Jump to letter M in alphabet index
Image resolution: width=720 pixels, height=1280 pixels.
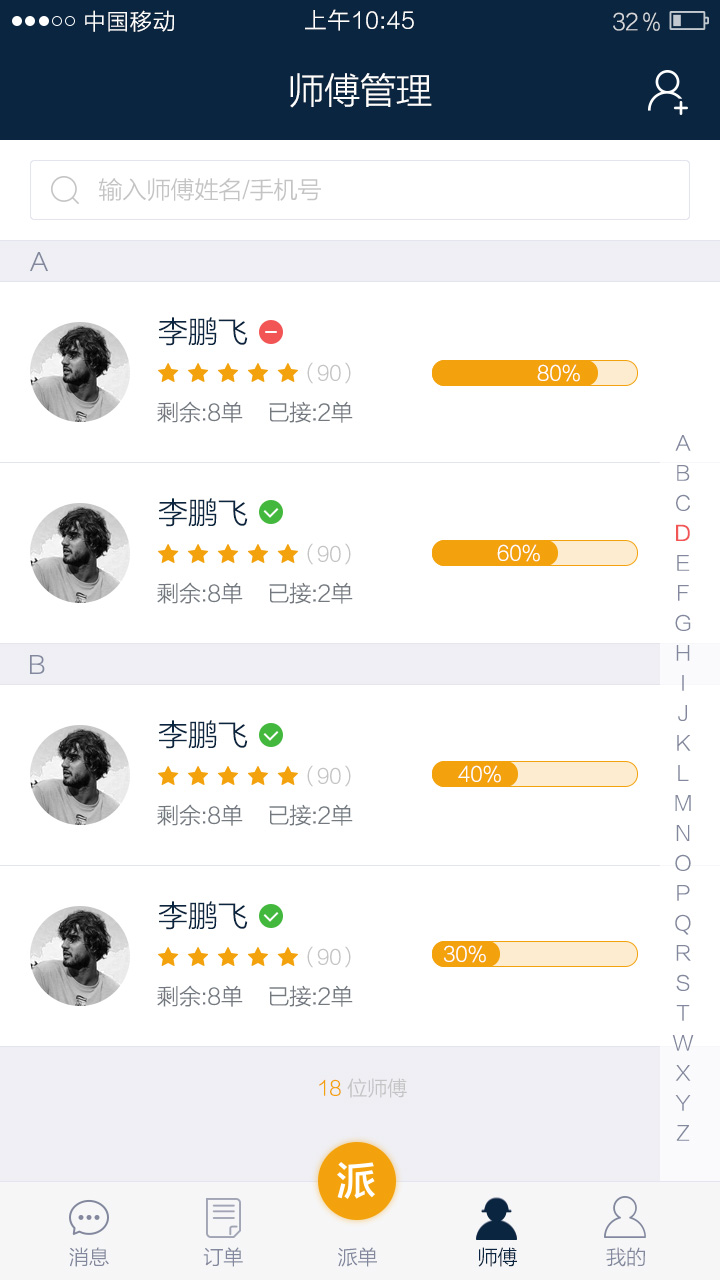click(x=683, y=803)
